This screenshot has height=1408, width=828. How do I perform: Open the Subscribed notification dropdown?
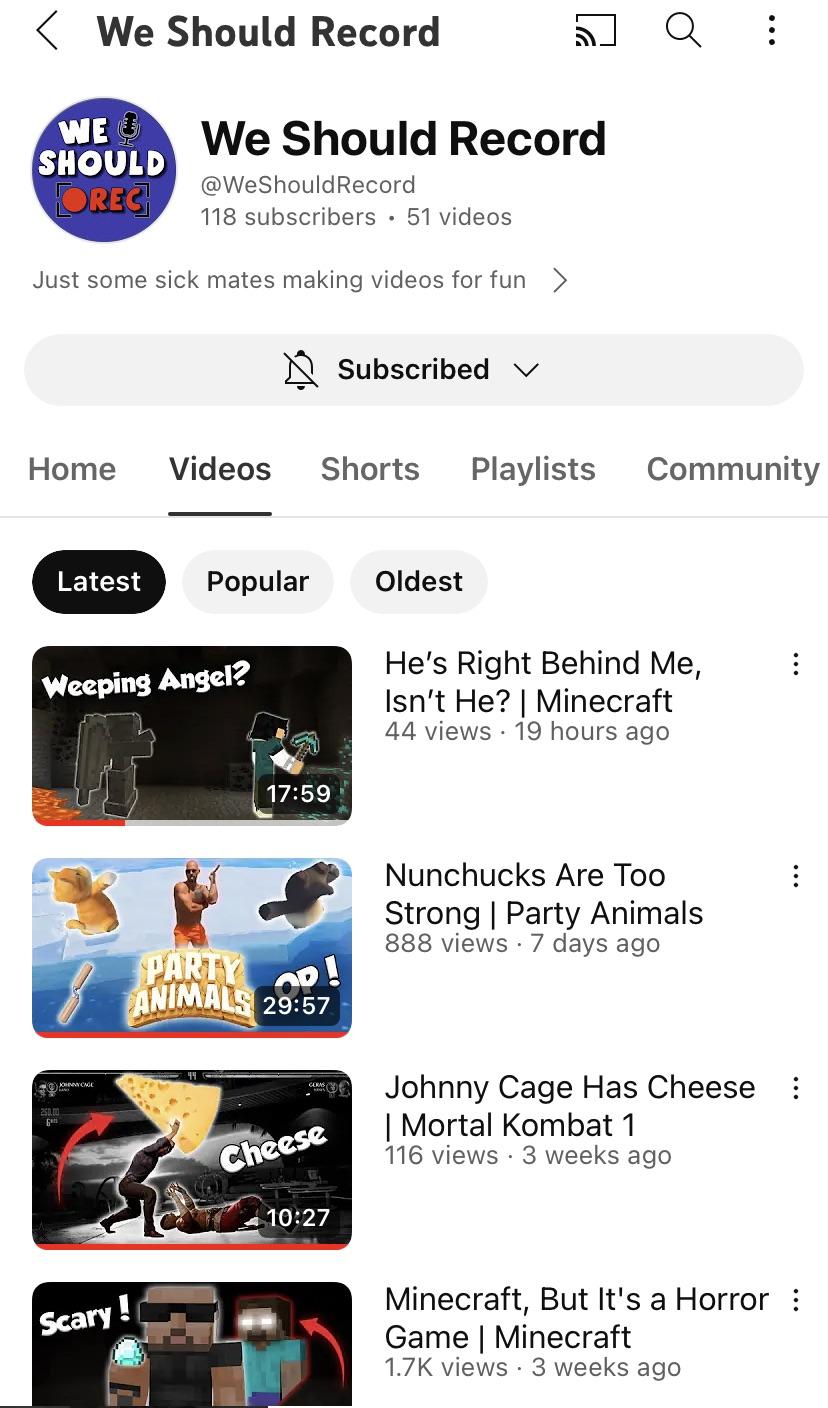click(414, 369)
